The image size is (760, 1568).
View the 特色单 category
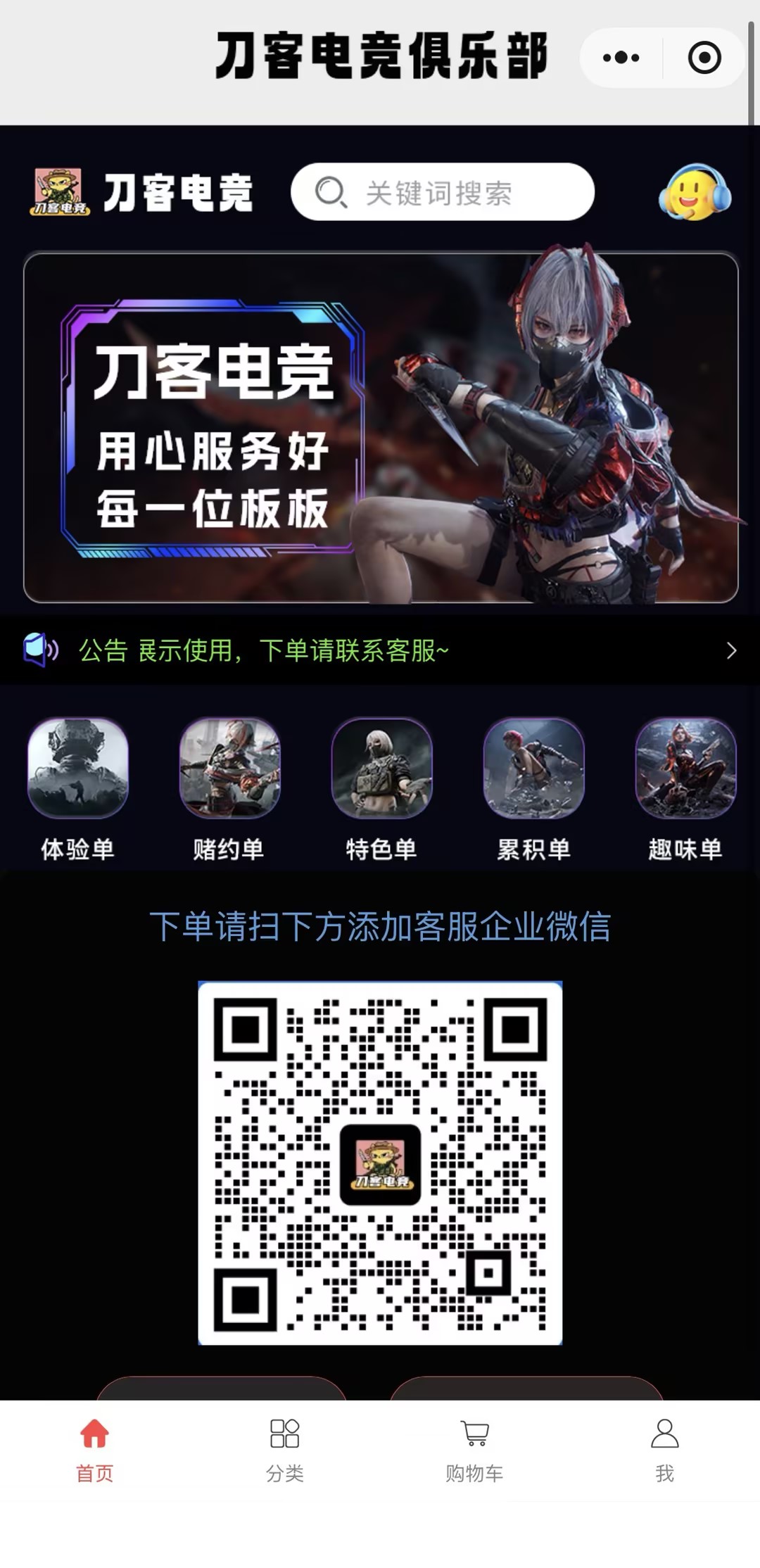pyautogui.click(x=381, y=790)
